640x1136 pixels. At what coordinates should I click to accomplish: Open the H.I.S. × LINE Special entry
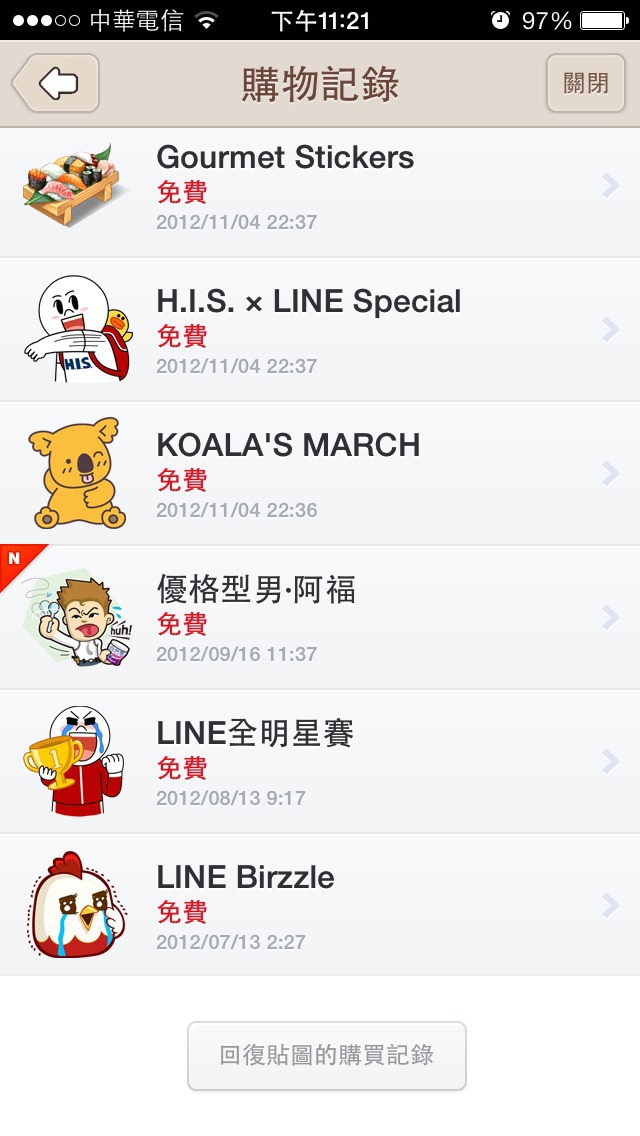[320, 329]
